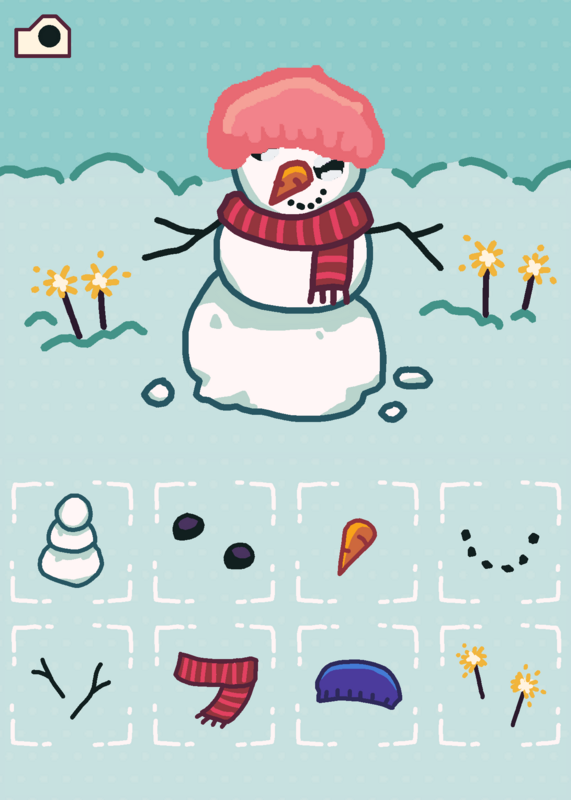The width and height of the screenshot is (571, 800).
Task: Change the carrot nose style
Action: point(357,542)
